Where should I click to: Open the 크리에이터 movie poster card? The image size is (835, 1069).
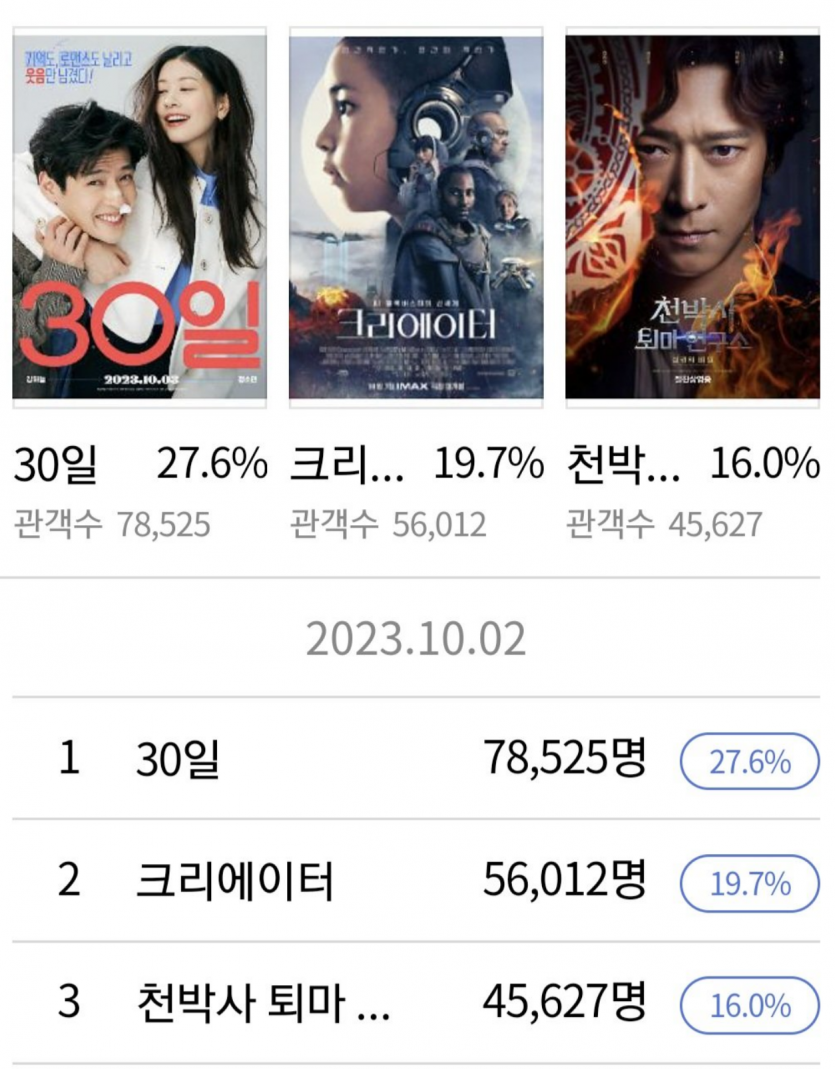[x=416, y=218]
